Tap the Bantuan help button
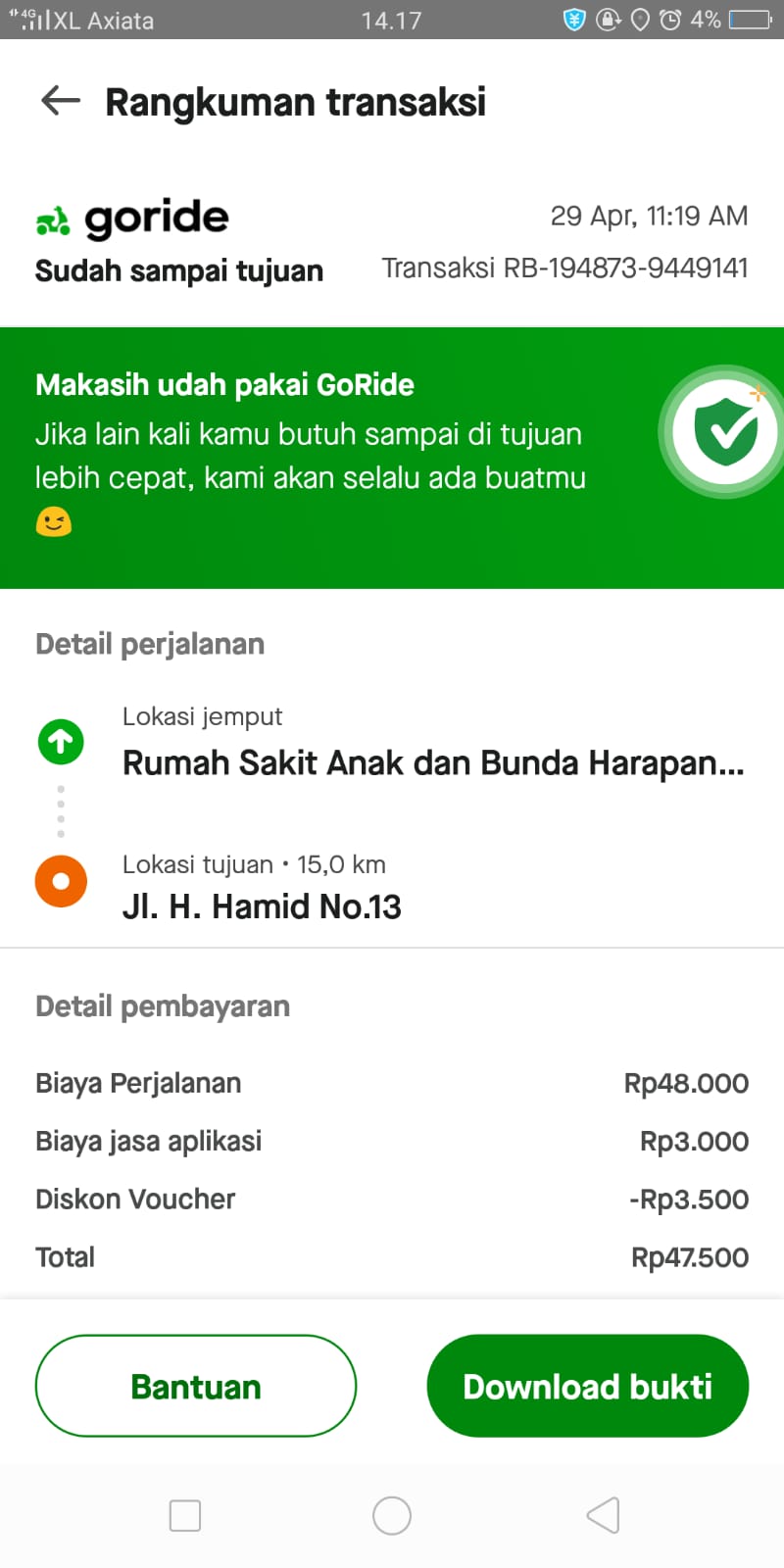Screen dimensions: 784x1568 coord(196,1386)
